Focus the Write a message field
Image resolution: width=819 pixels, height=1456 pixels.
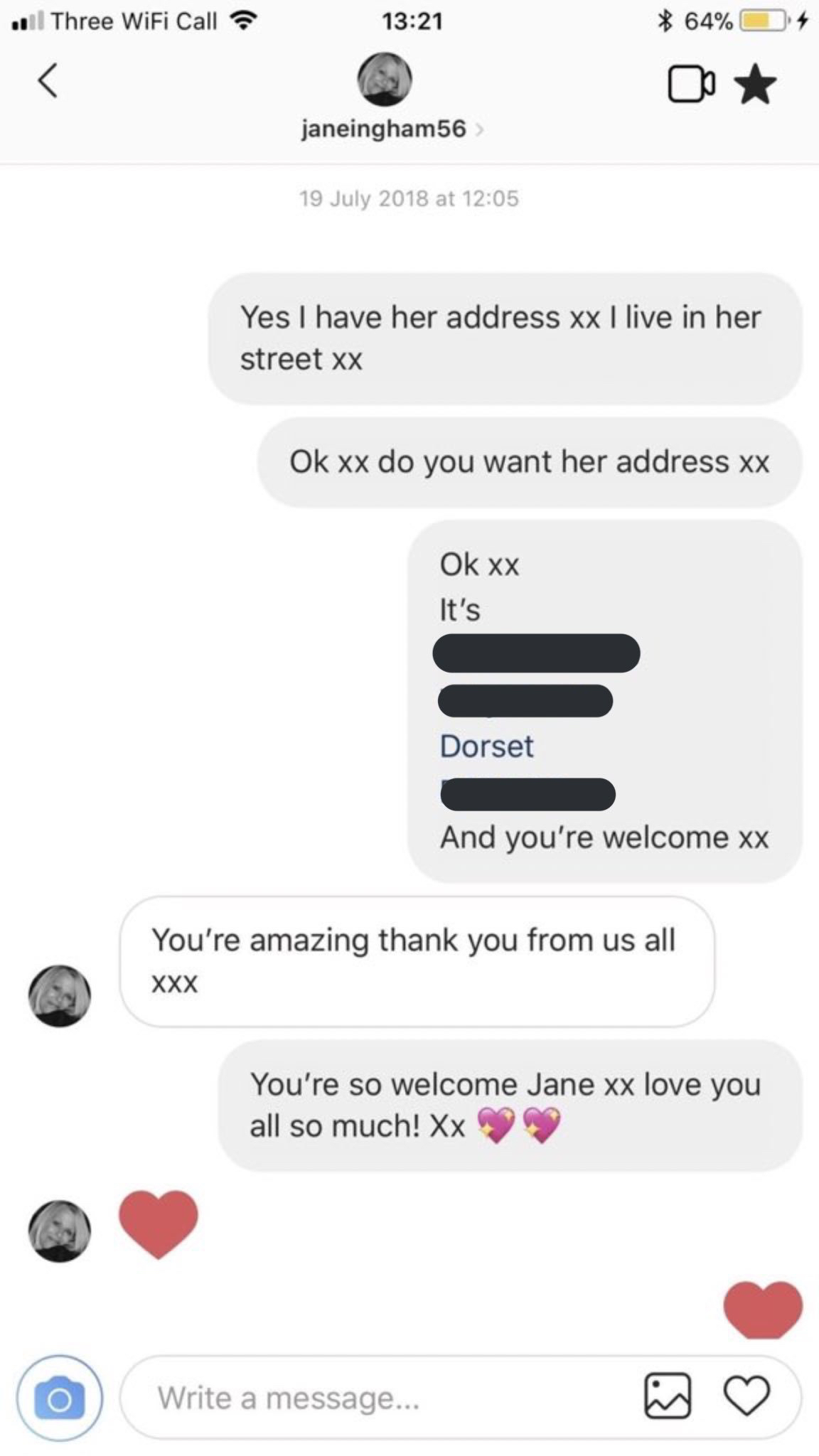384,1398
